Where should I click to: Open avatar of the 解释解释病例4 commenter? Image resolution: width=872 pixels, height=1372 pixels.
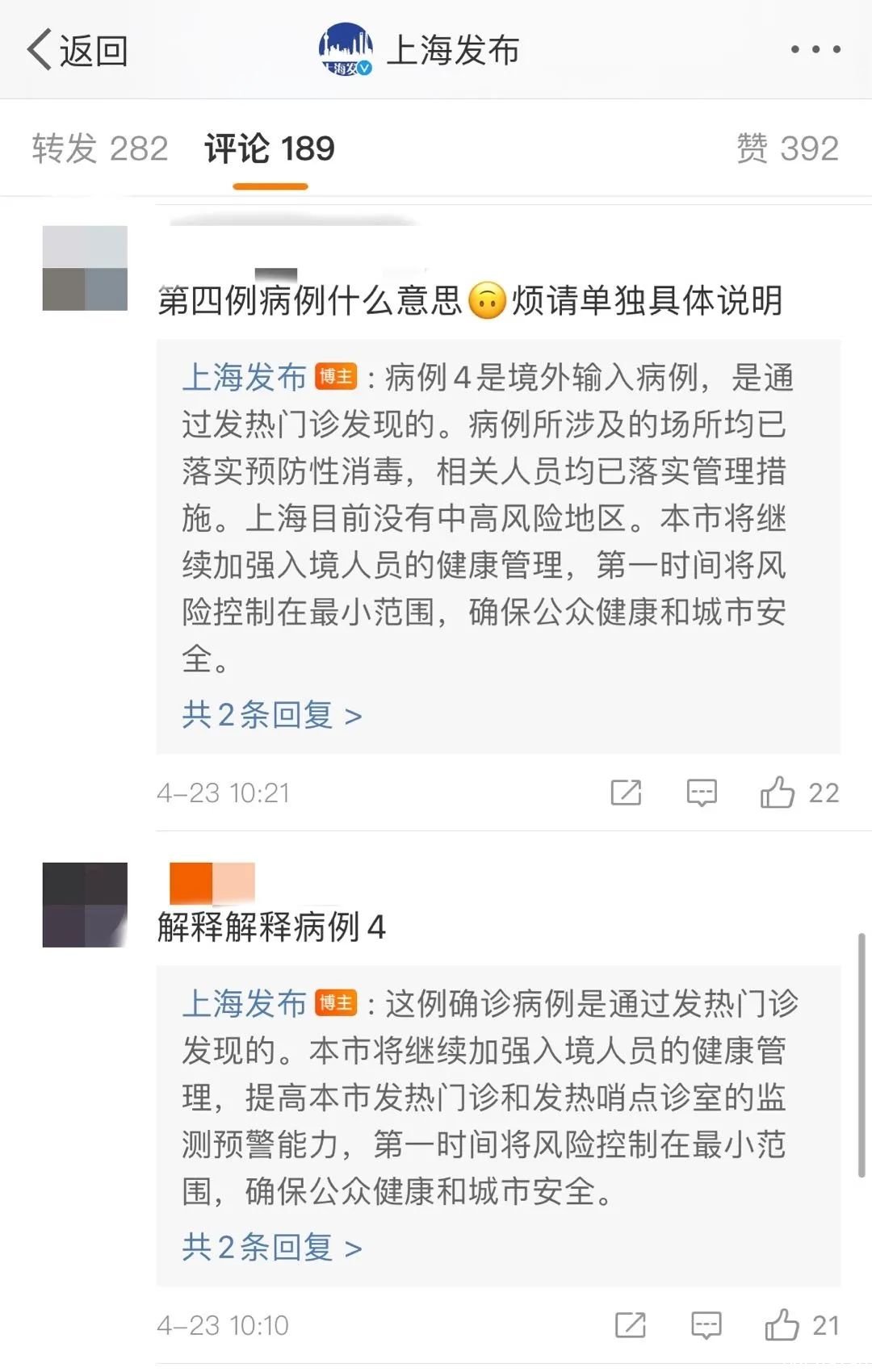(x=85, y=905)
